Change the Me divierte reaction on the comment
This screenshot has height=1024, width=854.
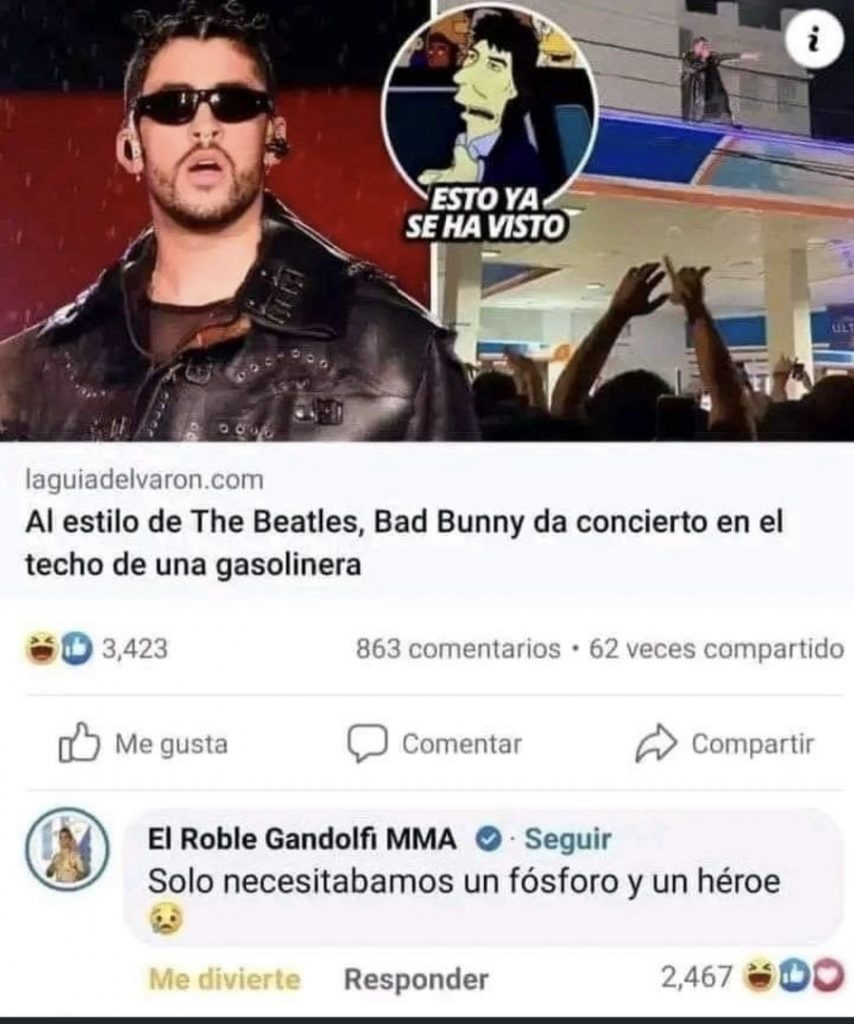pyautogui.click(x=224, y=979)
